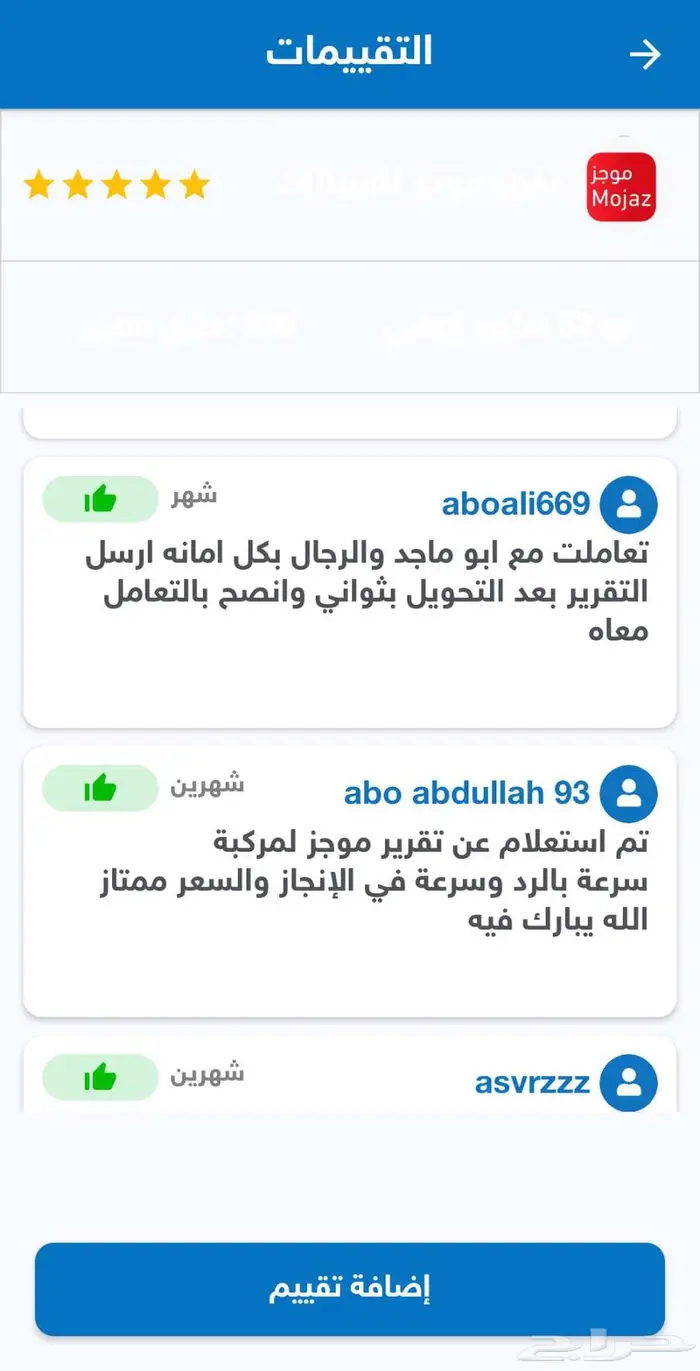Go back using the top arrow
Viewport: 700px width, 1371px height.
pyautogui.click(x=645, y=54)
